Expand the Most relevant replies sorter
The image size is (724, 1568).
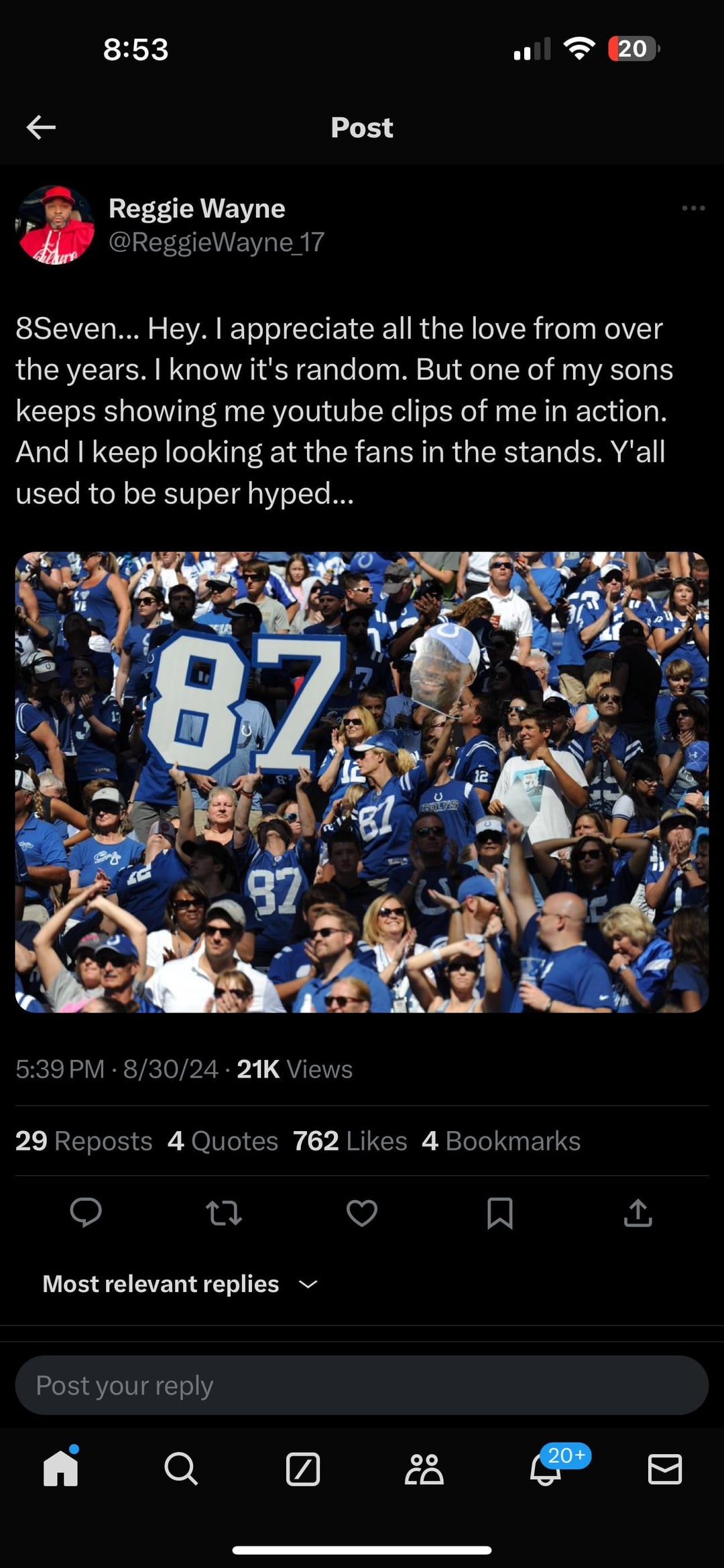(x=180, y=1284)
